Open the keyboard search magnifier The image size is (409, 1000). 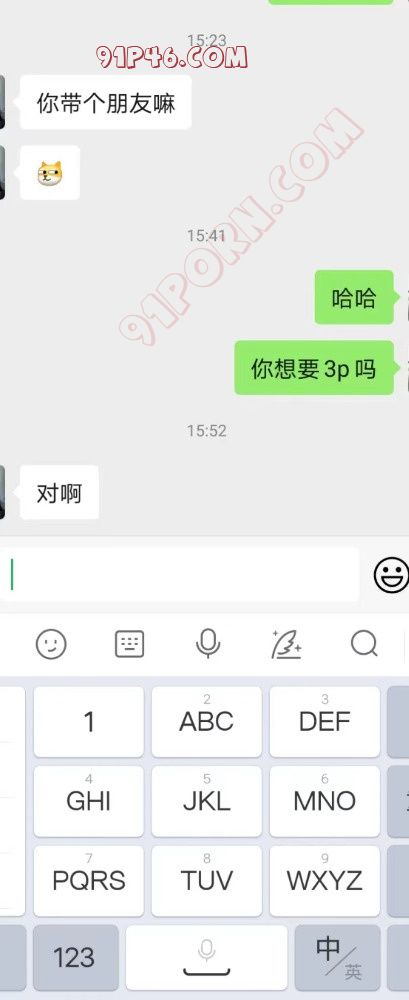(364, 644)
